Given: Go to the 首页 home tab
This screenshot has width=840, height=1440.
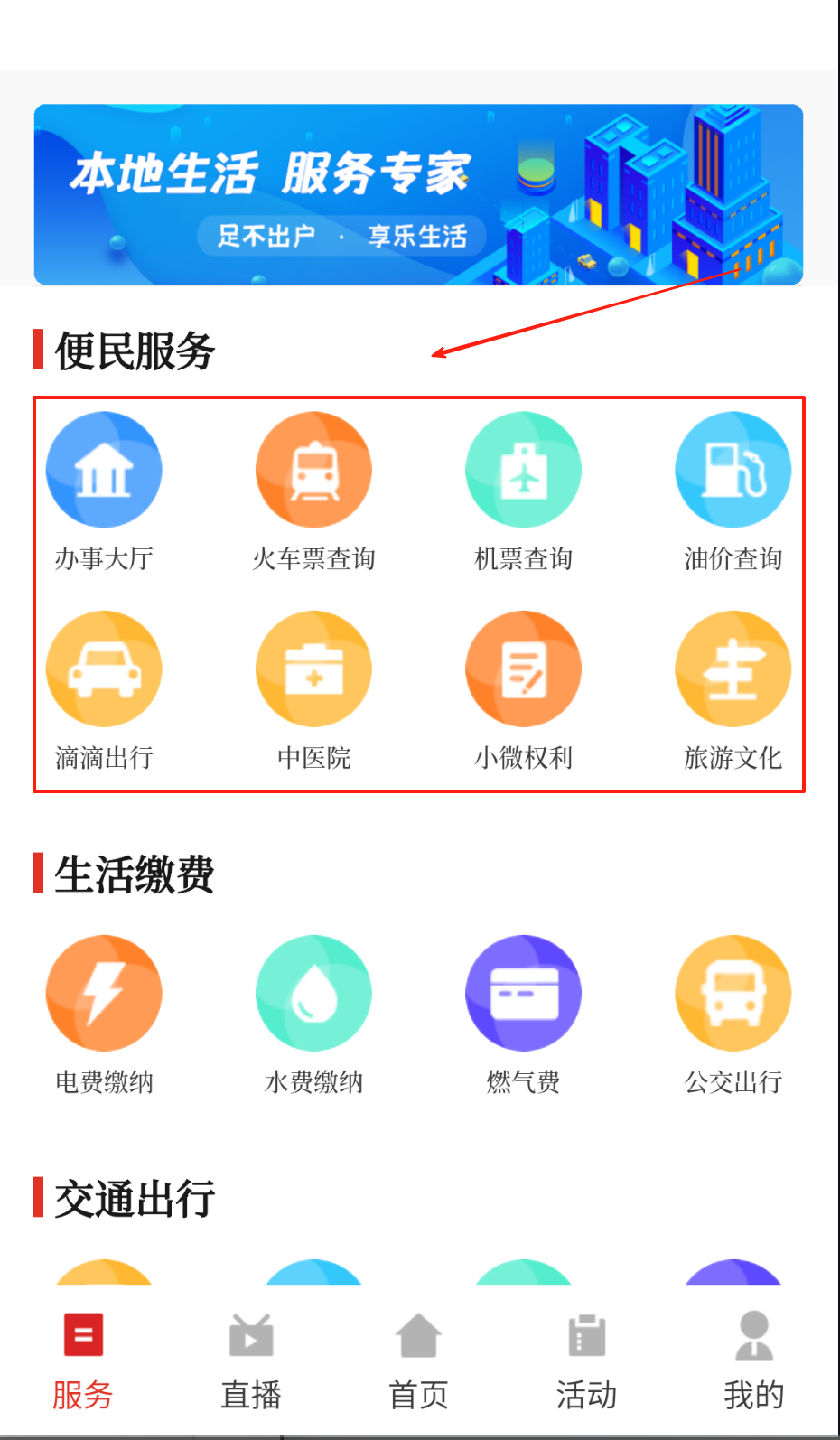Looking at the screenshot, I should (418, 1361).
